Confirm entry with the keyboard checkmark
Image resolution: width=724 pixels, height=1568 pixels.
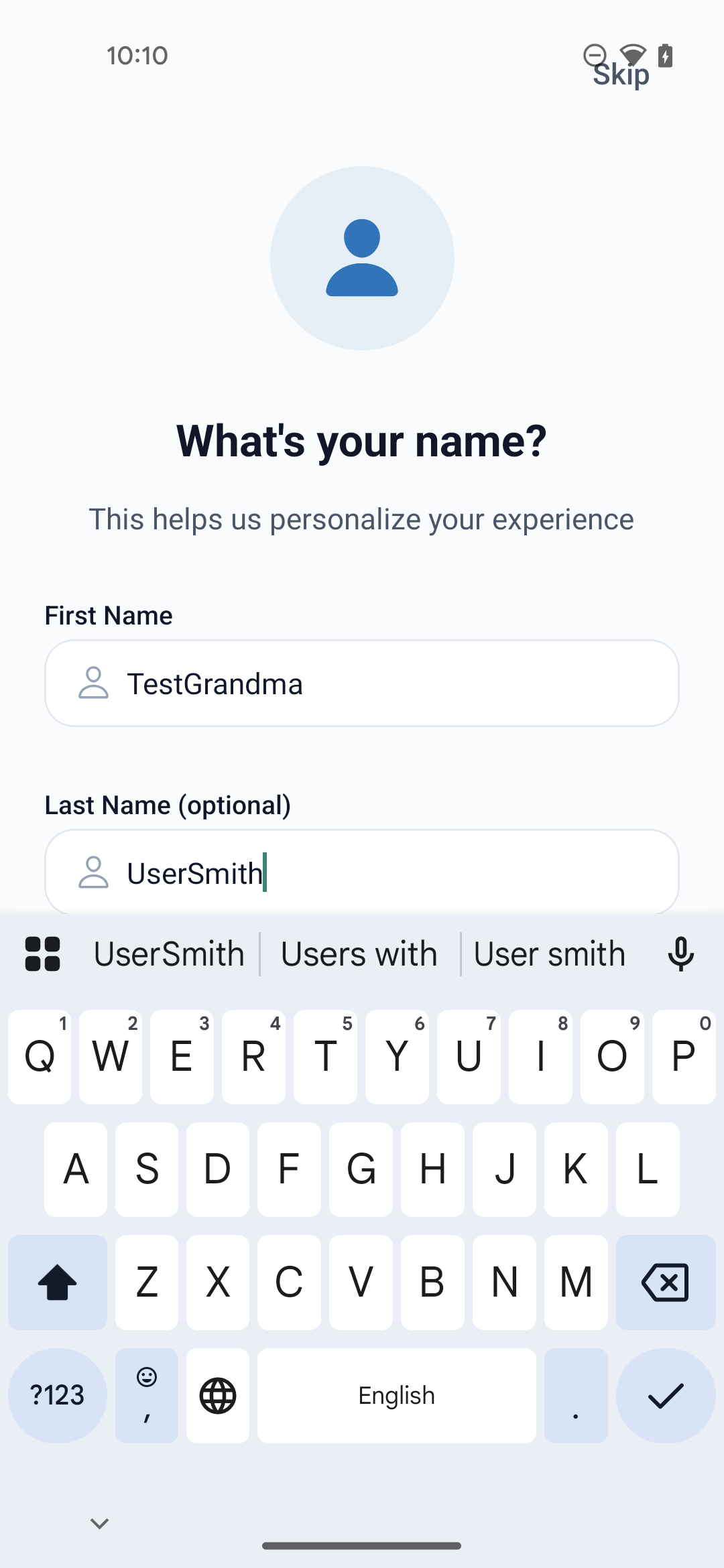tap(665, 1396)
